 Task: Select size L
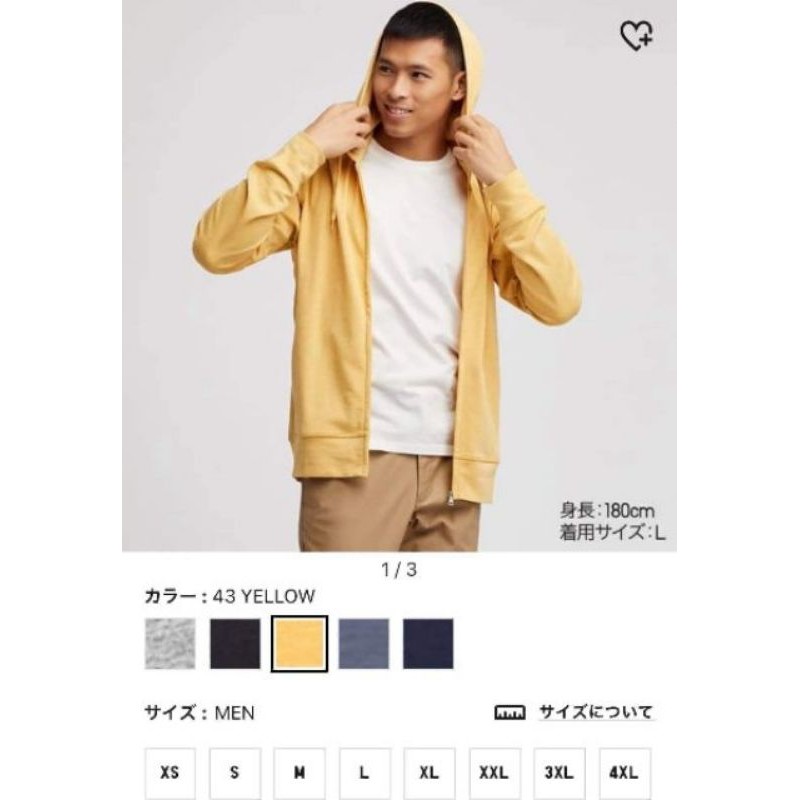click(x=364, y=773)
